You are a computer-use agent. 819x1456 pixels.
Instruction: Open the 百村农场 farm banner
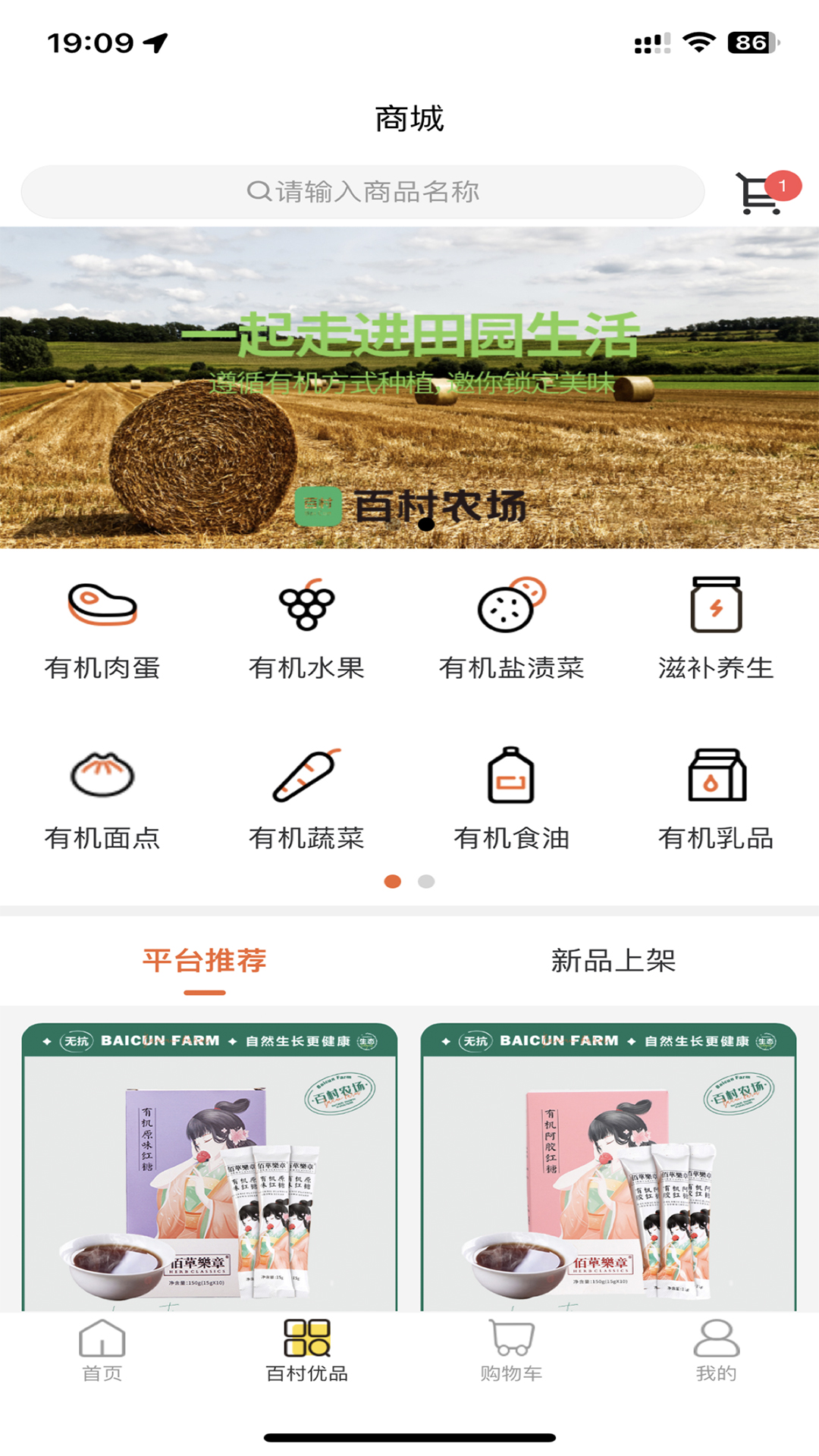[409, 388]
